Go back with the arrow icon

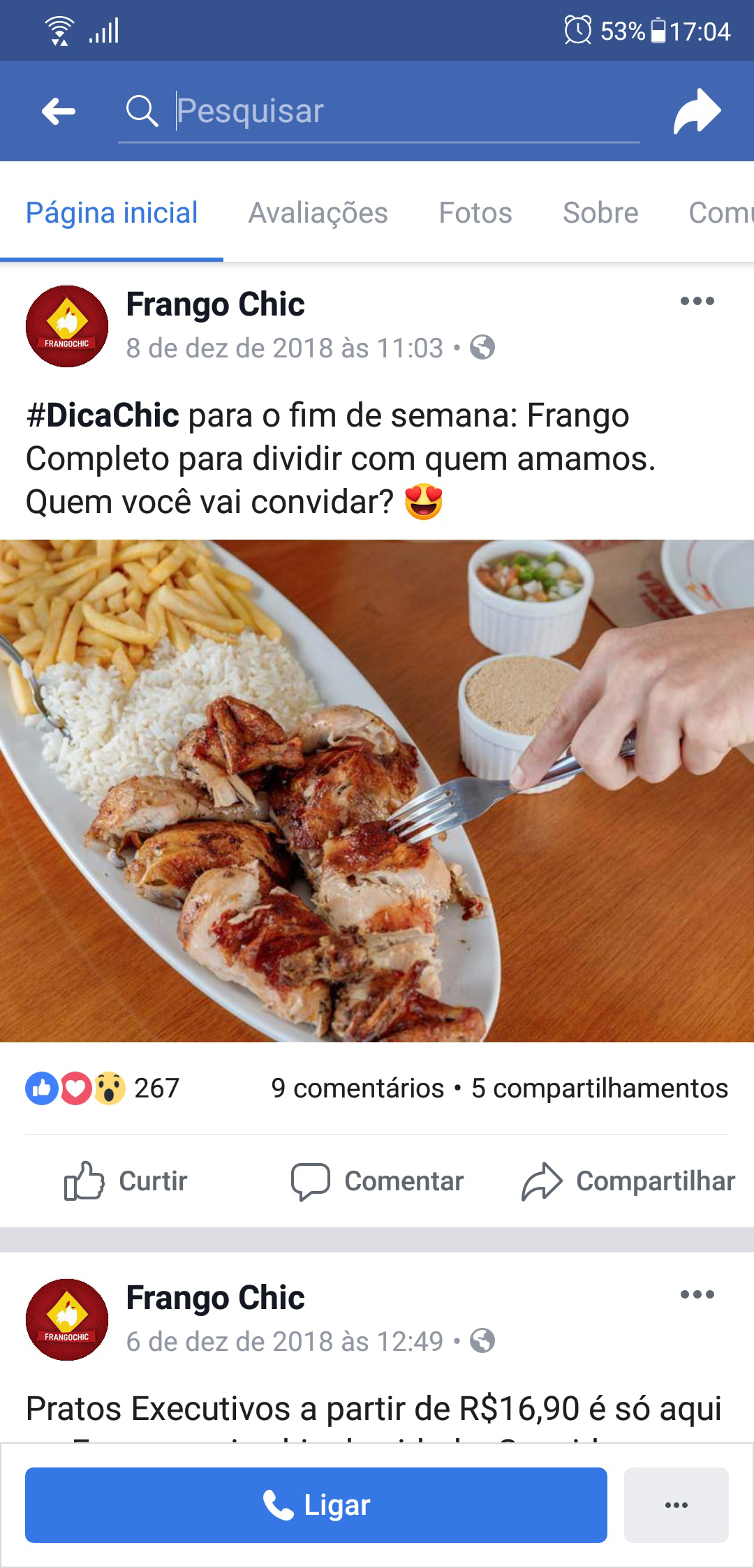59,111
